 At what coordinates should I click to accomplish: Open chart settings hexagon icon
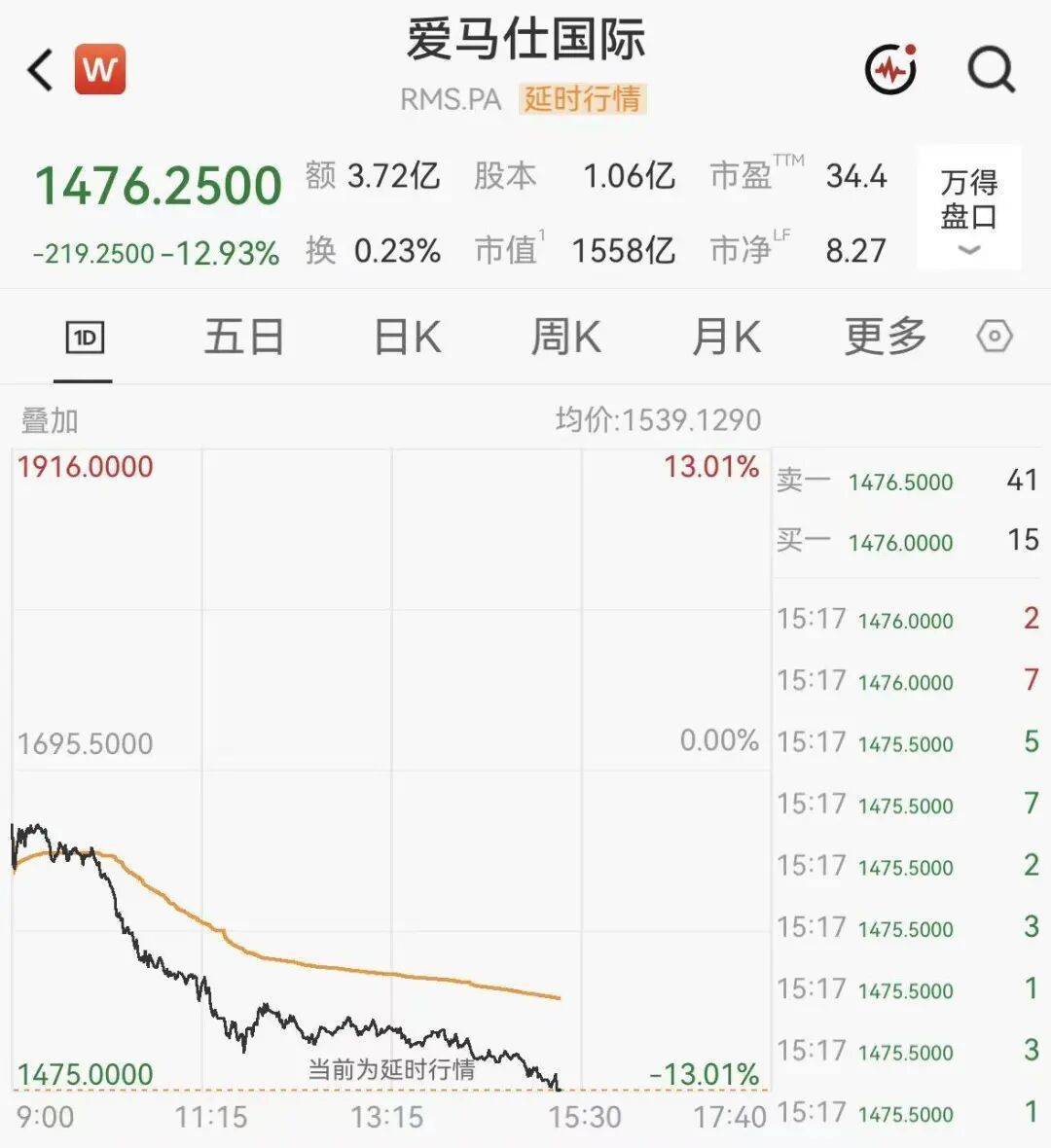click(995, 337)
